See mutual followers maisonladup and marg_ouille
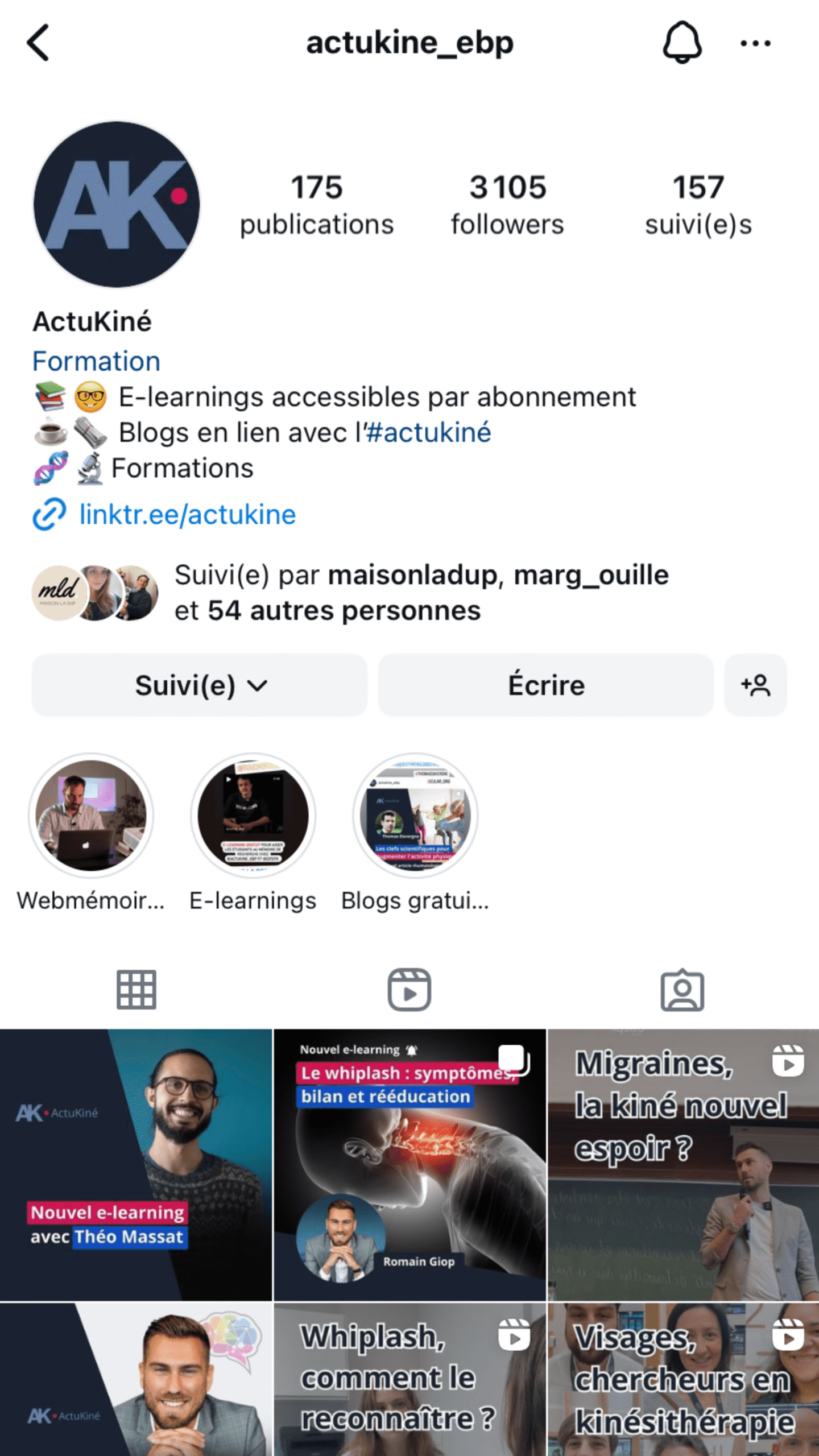 coord(421,593)
